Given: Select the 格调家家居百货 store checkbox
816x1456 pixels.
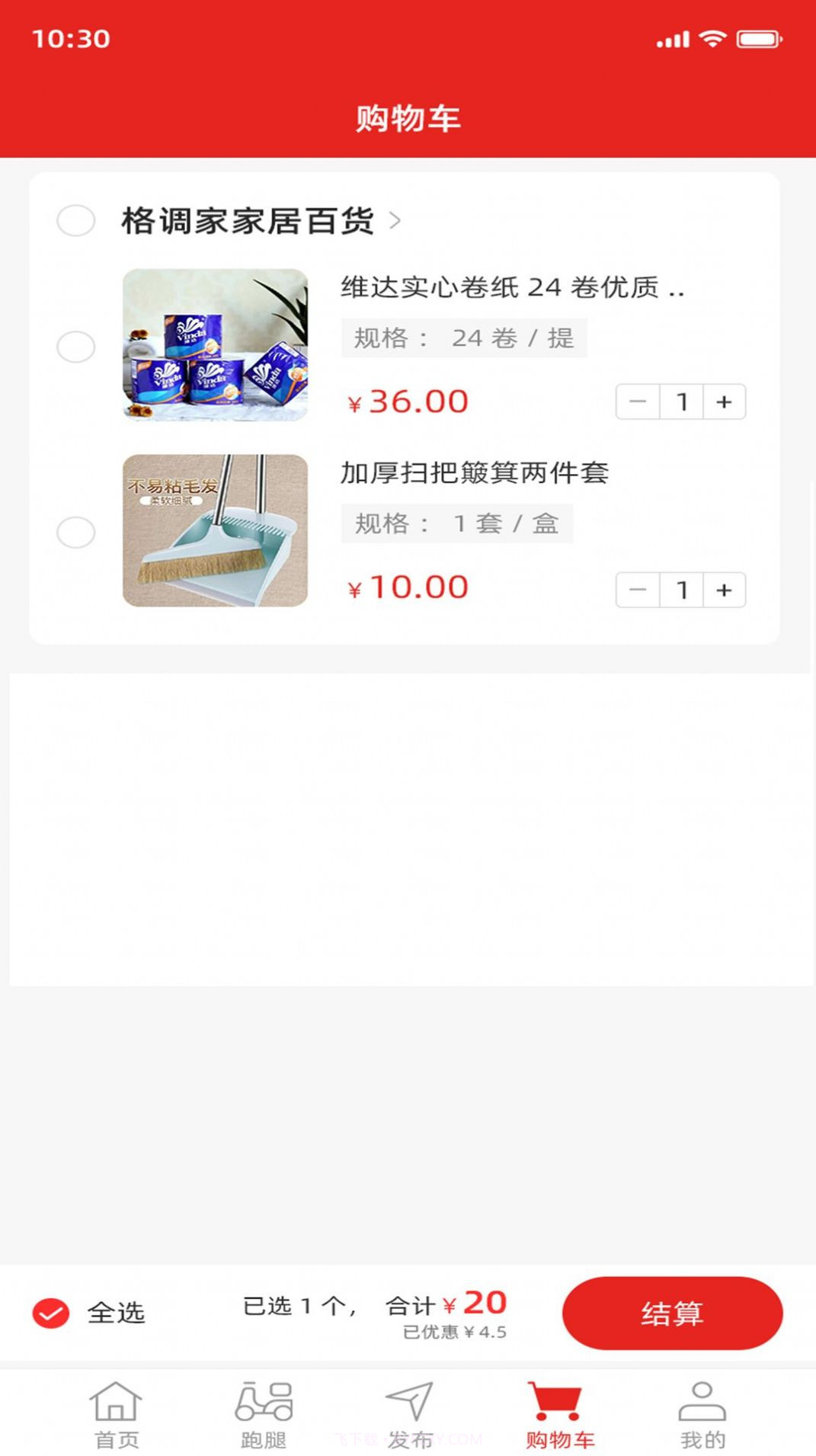Looking at the screenshot, I should click(76, 222).
